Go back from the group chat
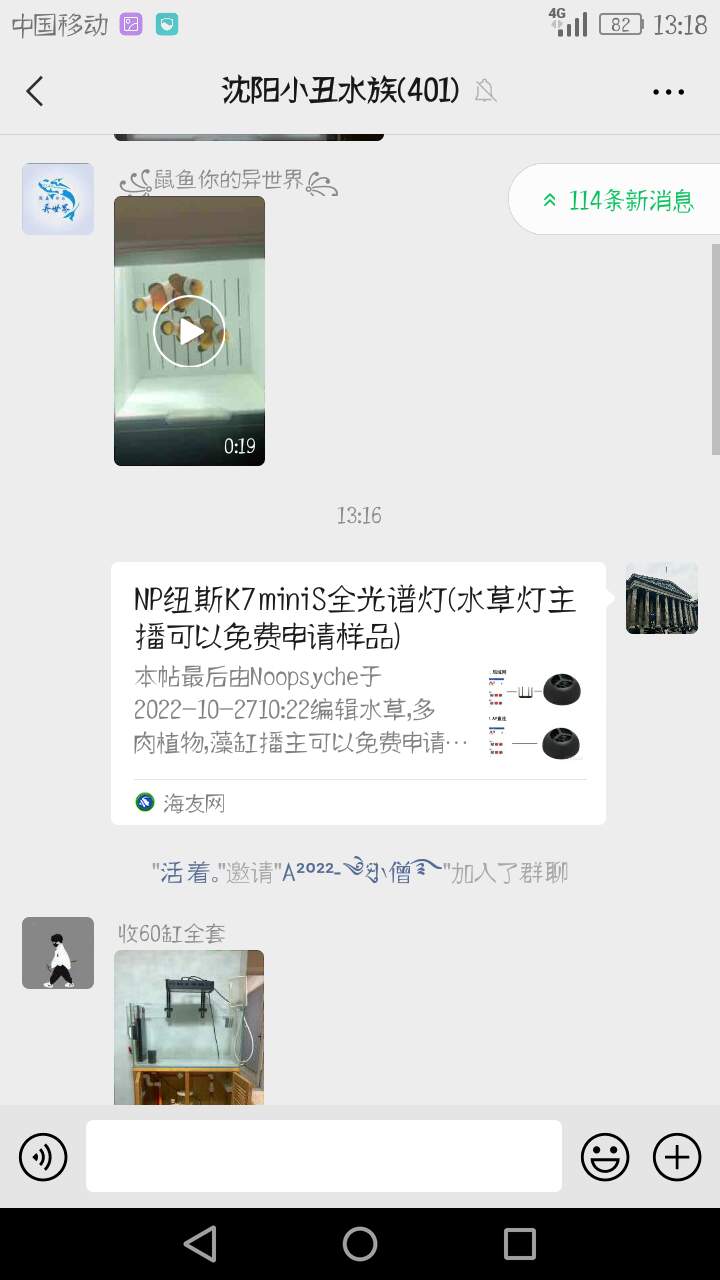 click(35, 91)
